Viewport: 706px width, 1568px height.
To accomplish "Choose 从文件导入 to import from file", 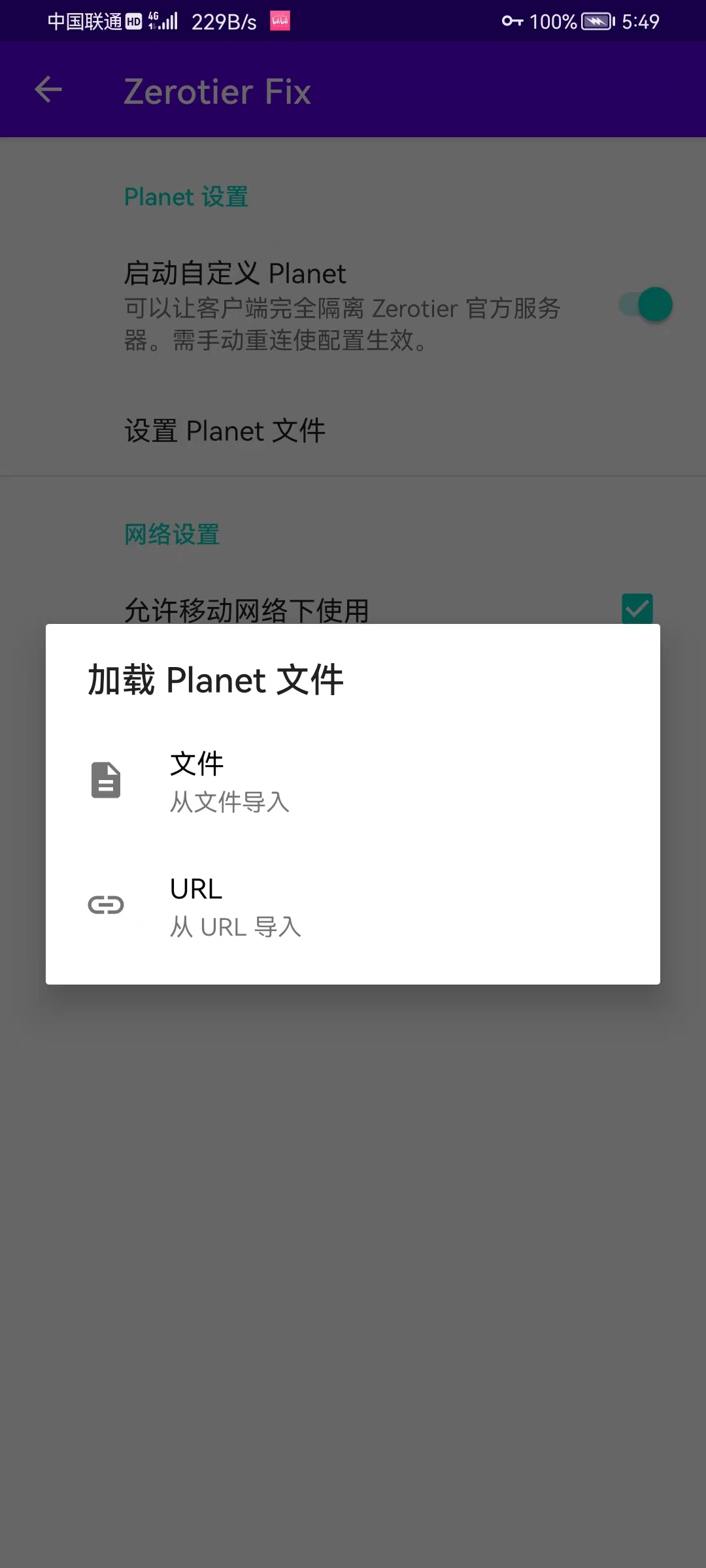I will click(229, 802).
